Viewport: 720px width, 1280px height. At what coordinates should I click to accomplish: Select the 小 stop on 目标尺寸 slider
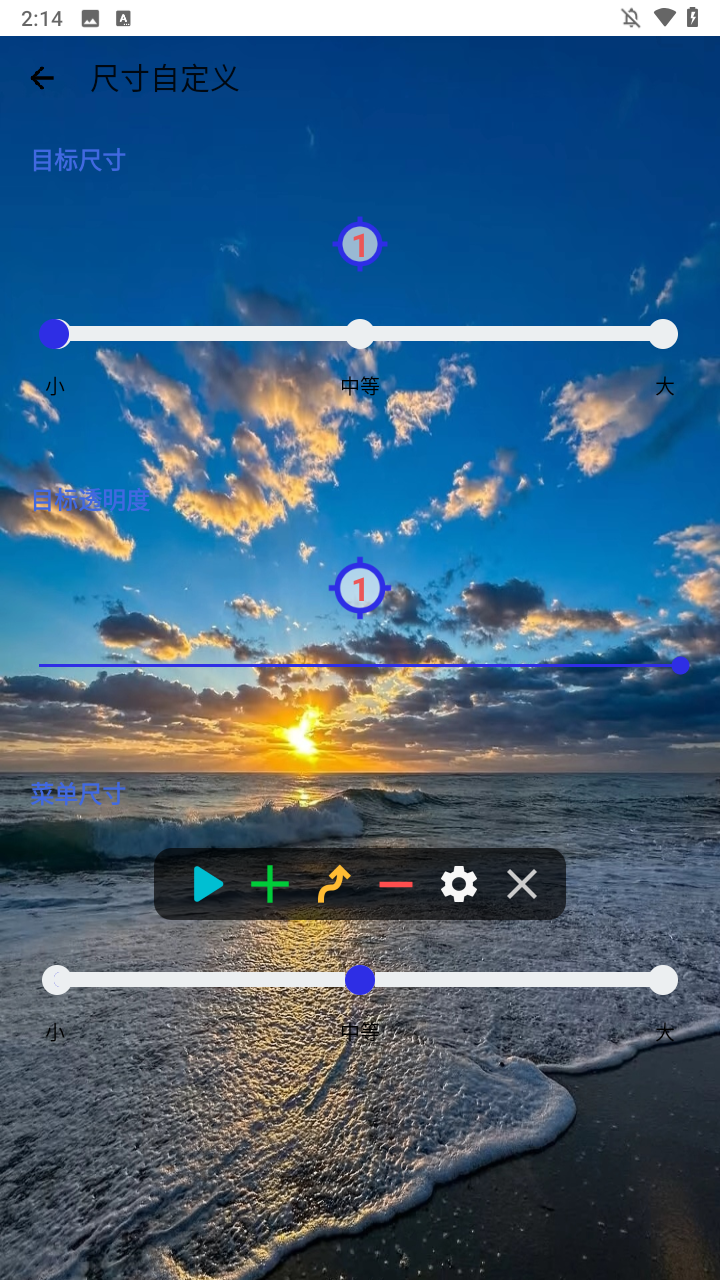tap(54, 334)
